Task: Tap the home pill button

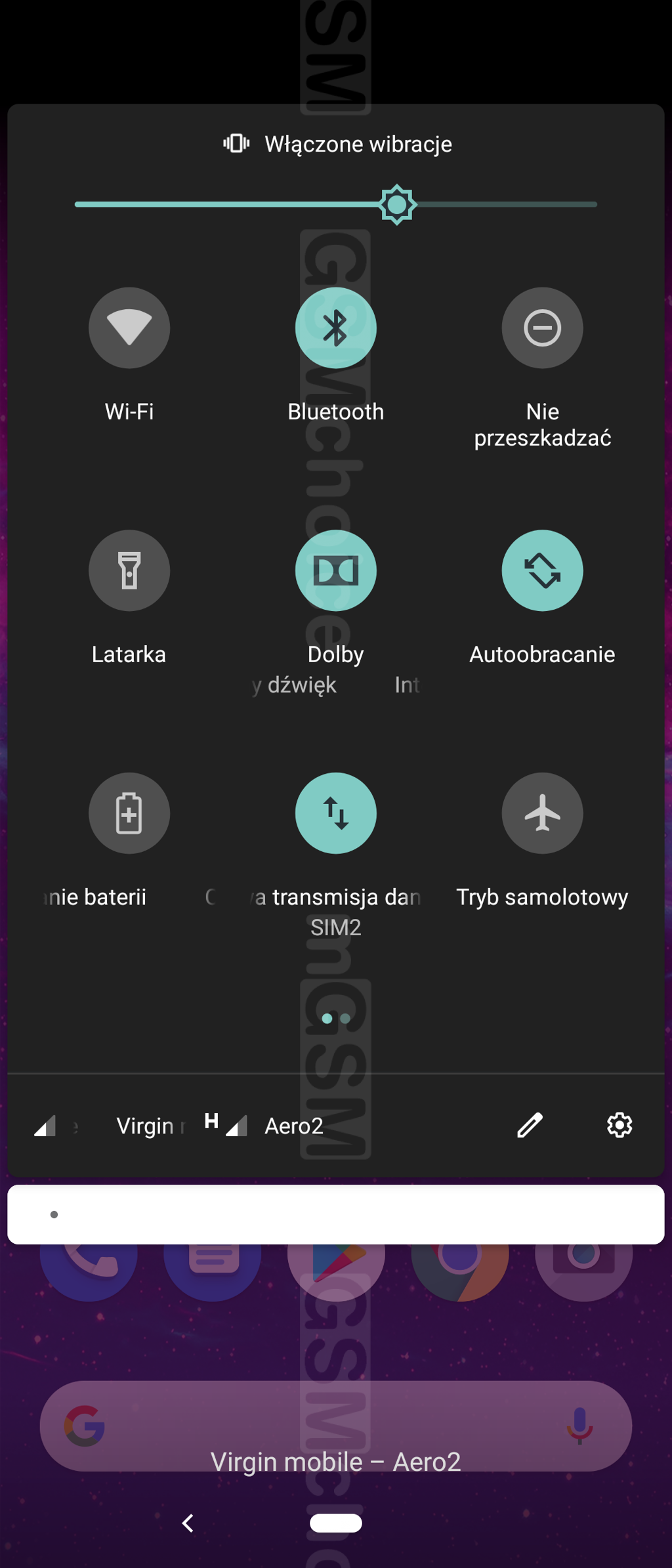Action: (335, 1523)
